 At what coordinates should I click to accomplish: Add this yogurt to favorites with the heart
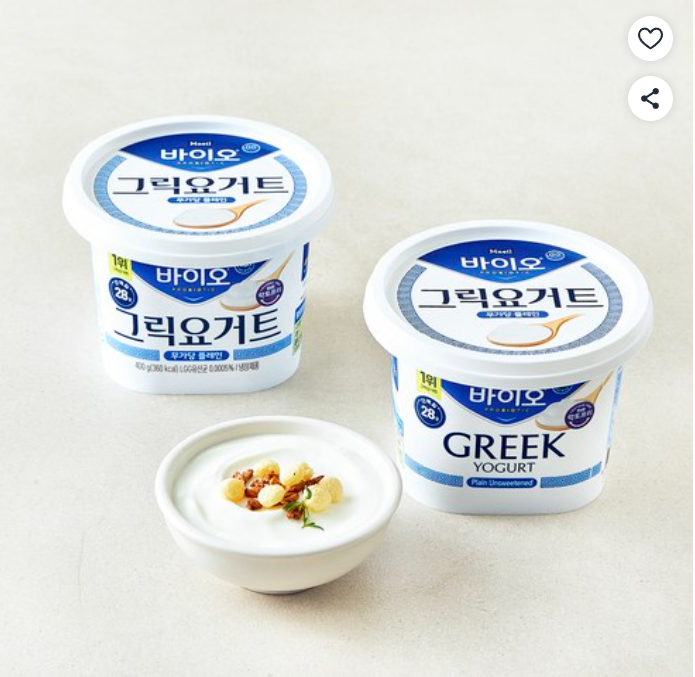click(650, 38)
